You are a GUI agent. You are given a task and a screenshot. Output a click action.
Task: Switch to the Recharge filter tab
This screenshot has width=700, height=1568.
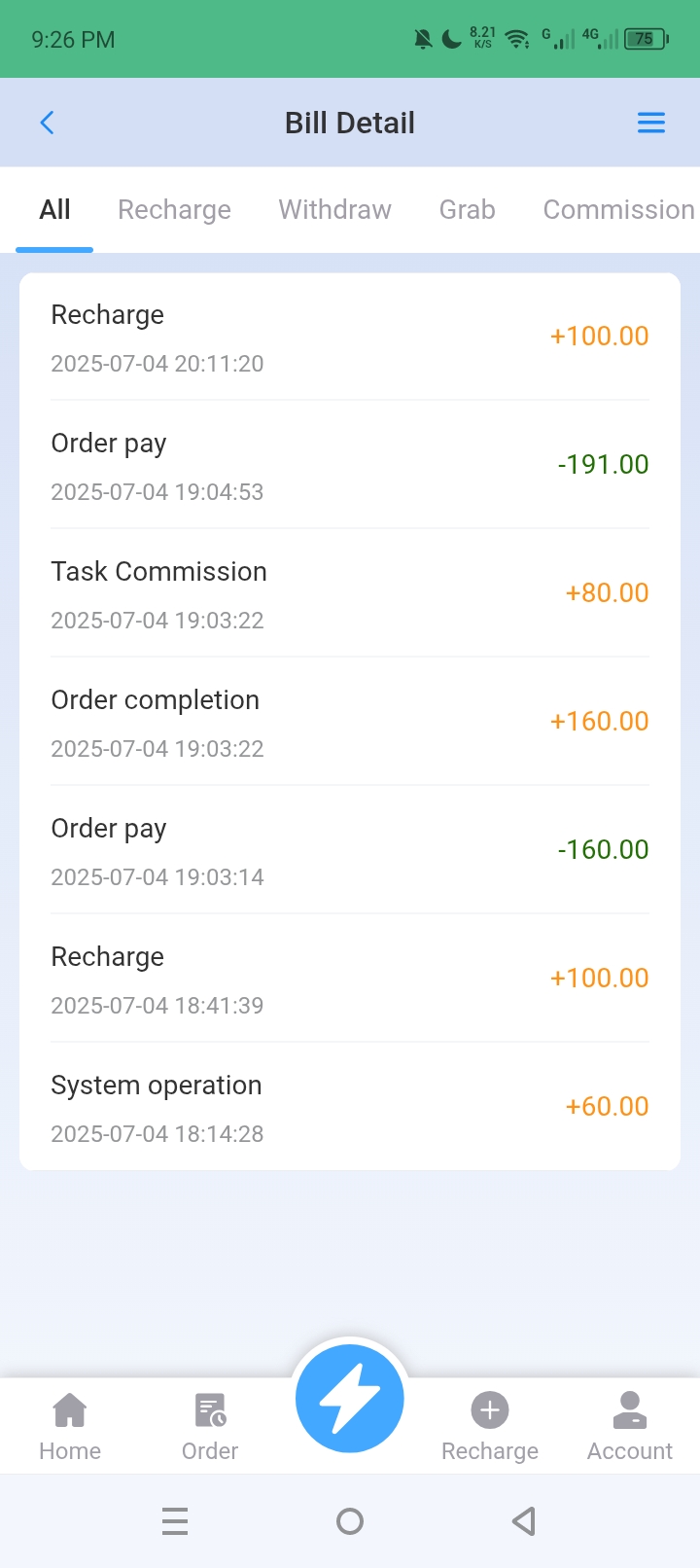(174, 210)
